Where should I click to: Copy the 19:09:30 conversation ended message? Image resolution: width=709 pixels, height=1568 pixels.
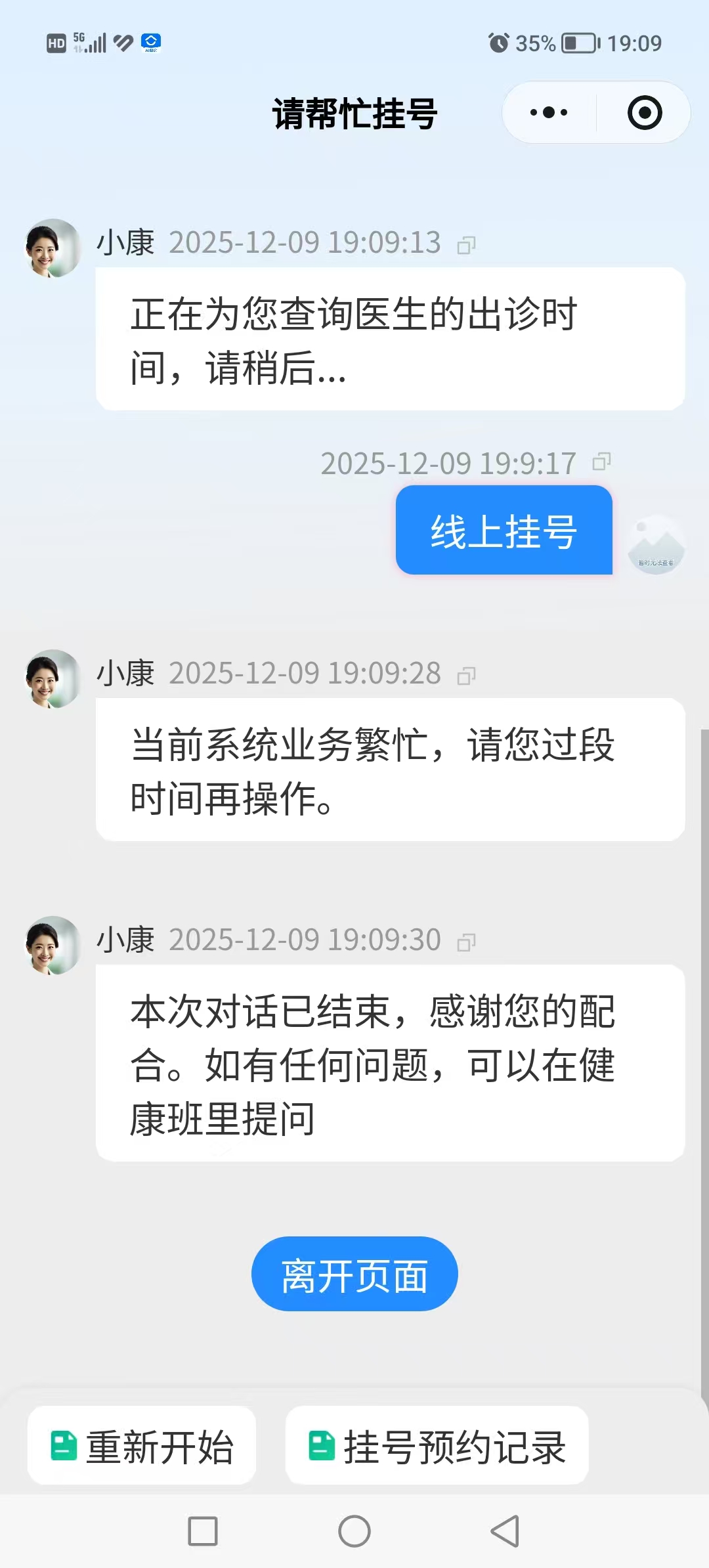coord(466,942)
